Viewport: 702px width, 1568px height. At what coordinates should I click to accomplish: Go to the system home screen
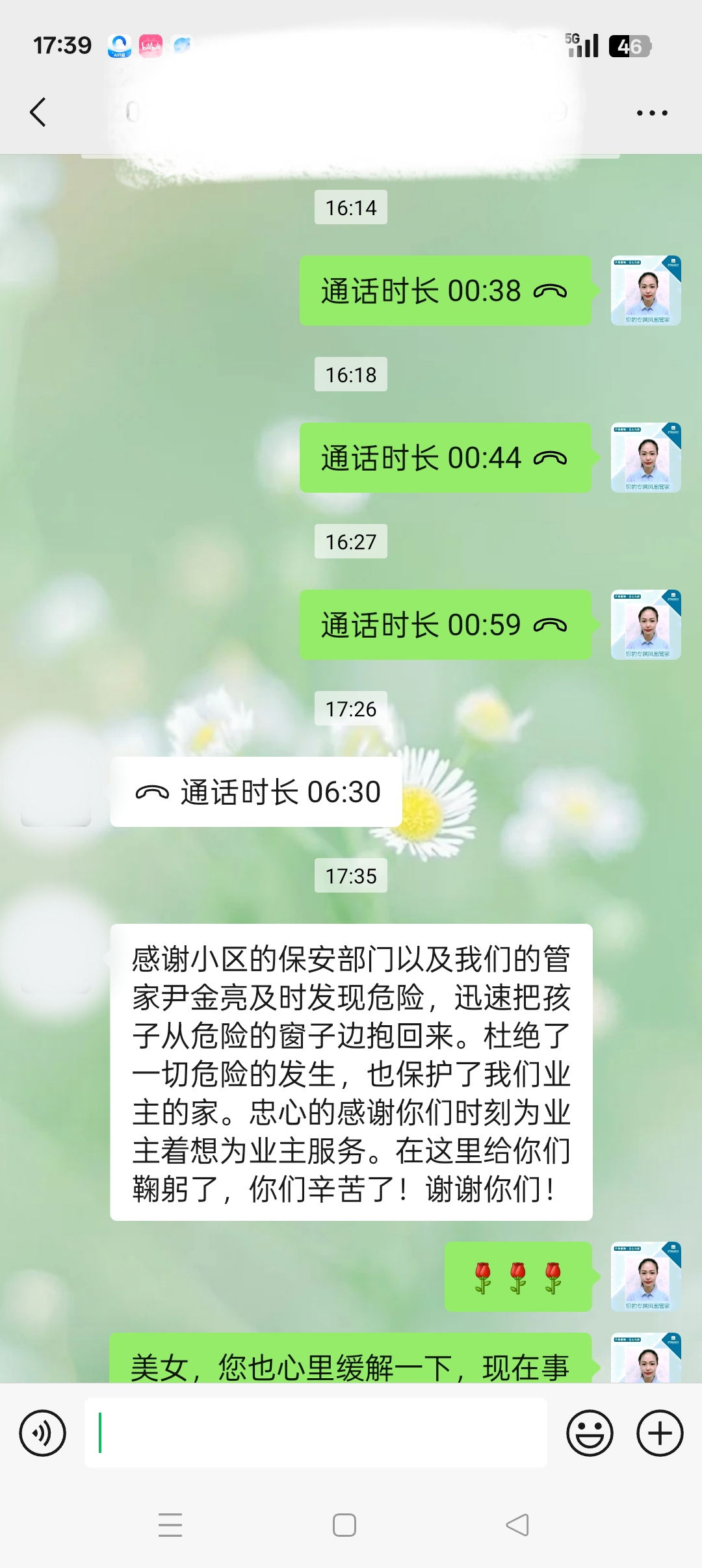[344, 1524]
